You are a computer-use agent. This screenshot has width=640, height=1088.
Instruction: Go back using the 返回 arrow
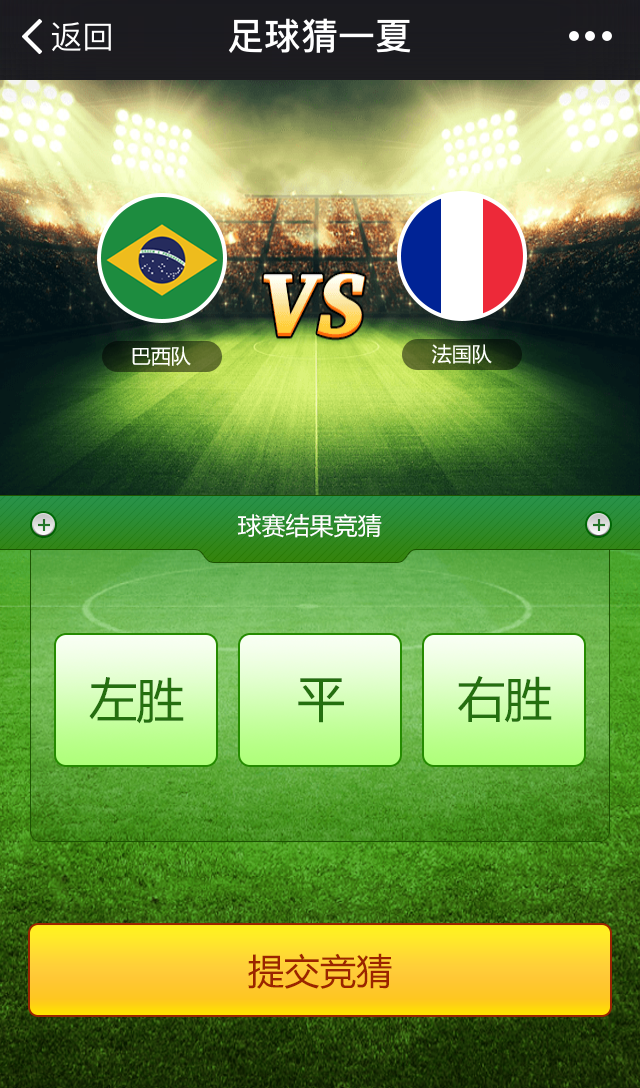pyautogui.click(x=65, y=37)
